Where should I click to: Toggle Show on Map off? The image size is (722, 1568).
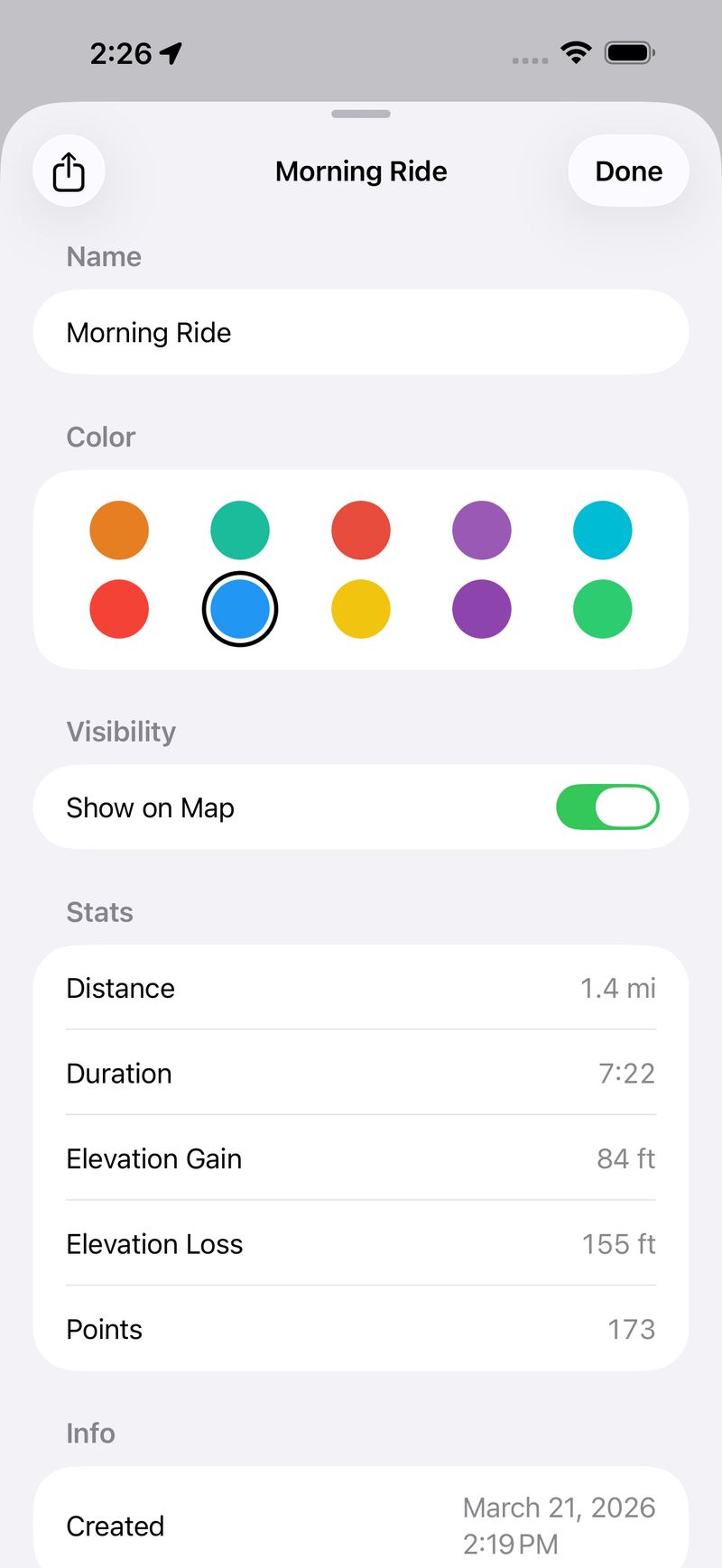coord(606,807)
